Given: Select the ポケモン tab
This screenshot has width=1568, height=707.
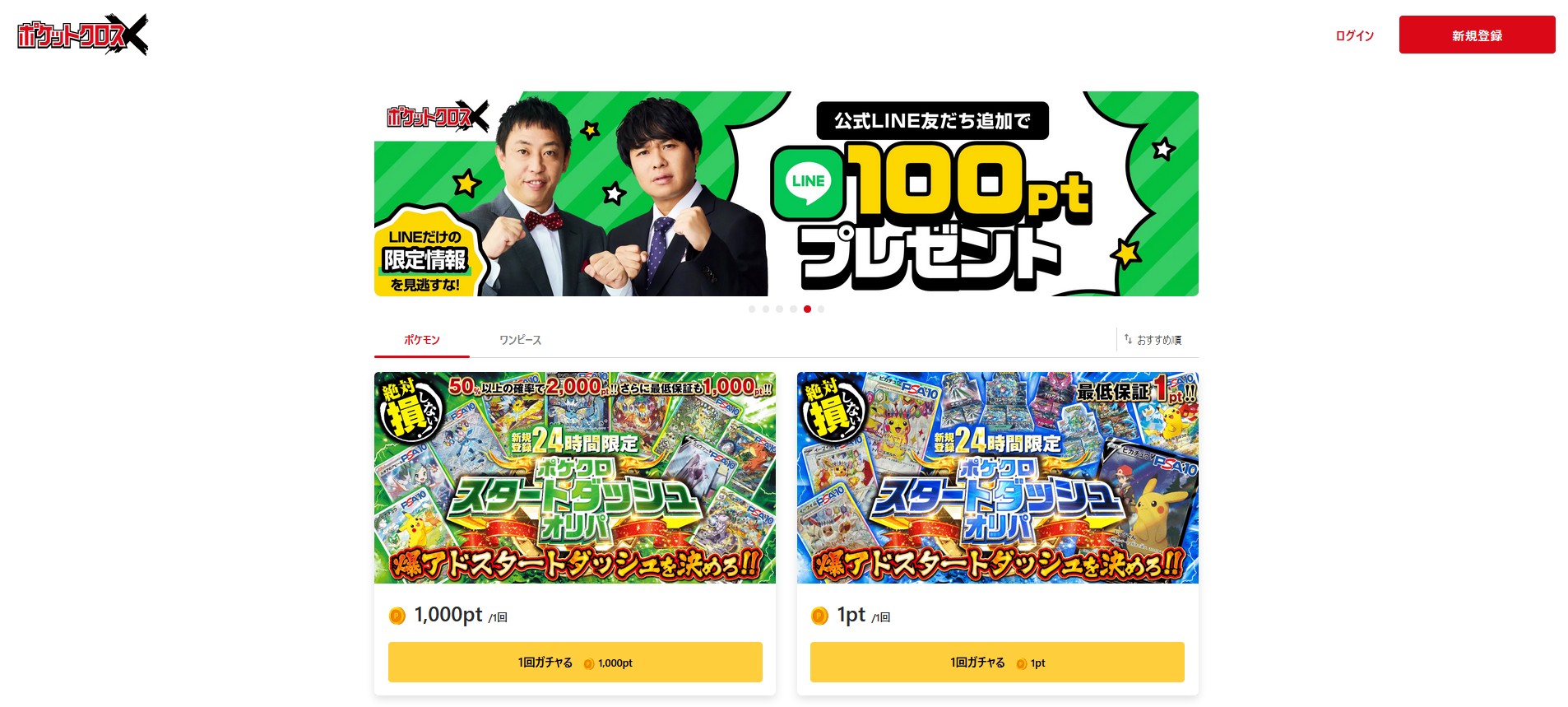Looking at the screenshot, I should [x=421, y=340].
